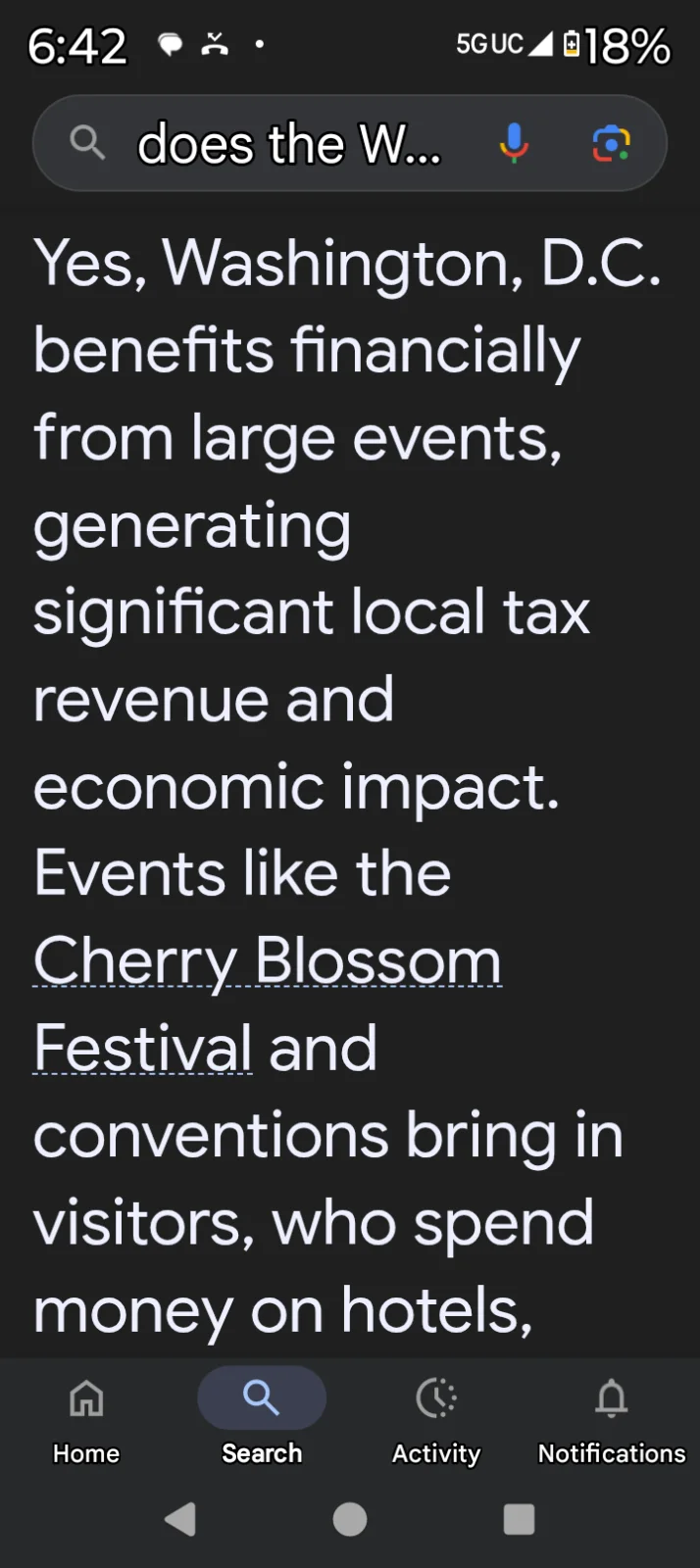Switch to the Home tab

86,1419
